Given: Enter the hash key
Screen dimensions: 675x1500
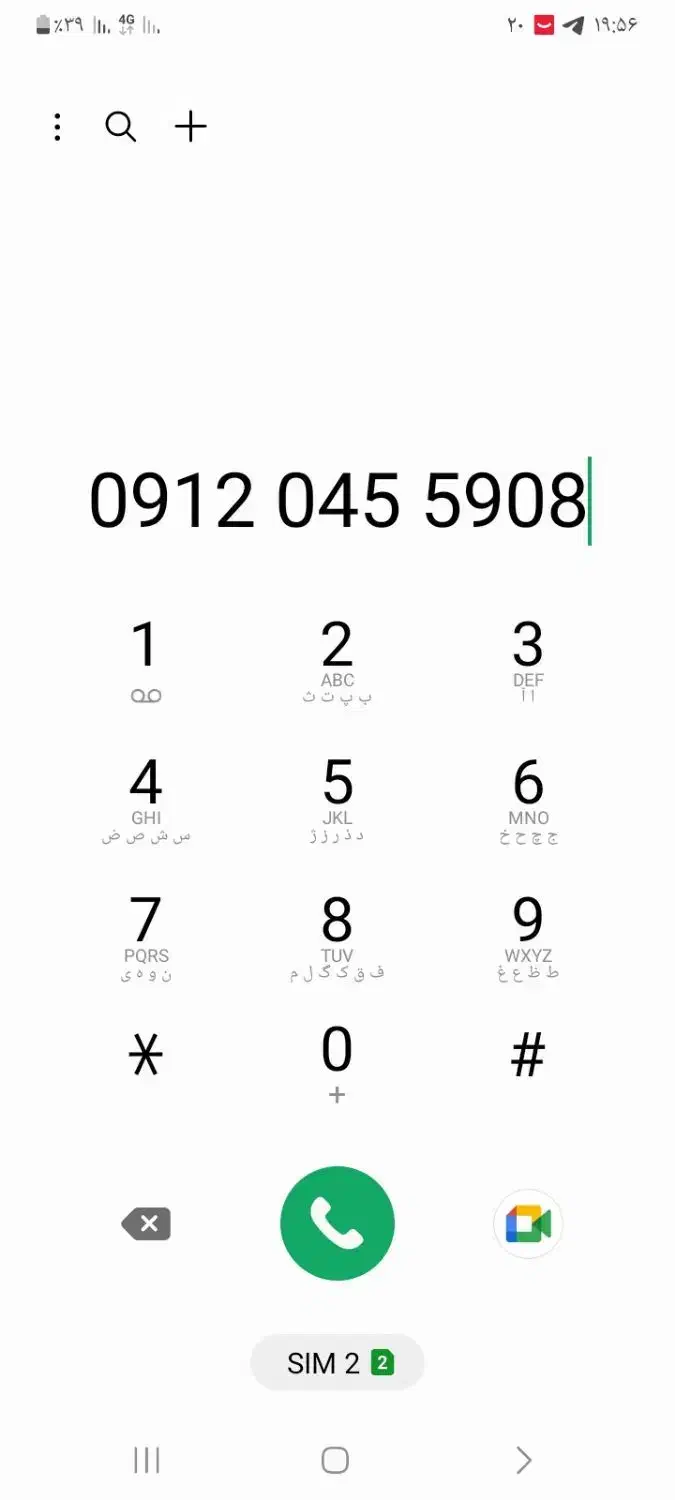Looking at the screenshot, I should [528, 1056].
